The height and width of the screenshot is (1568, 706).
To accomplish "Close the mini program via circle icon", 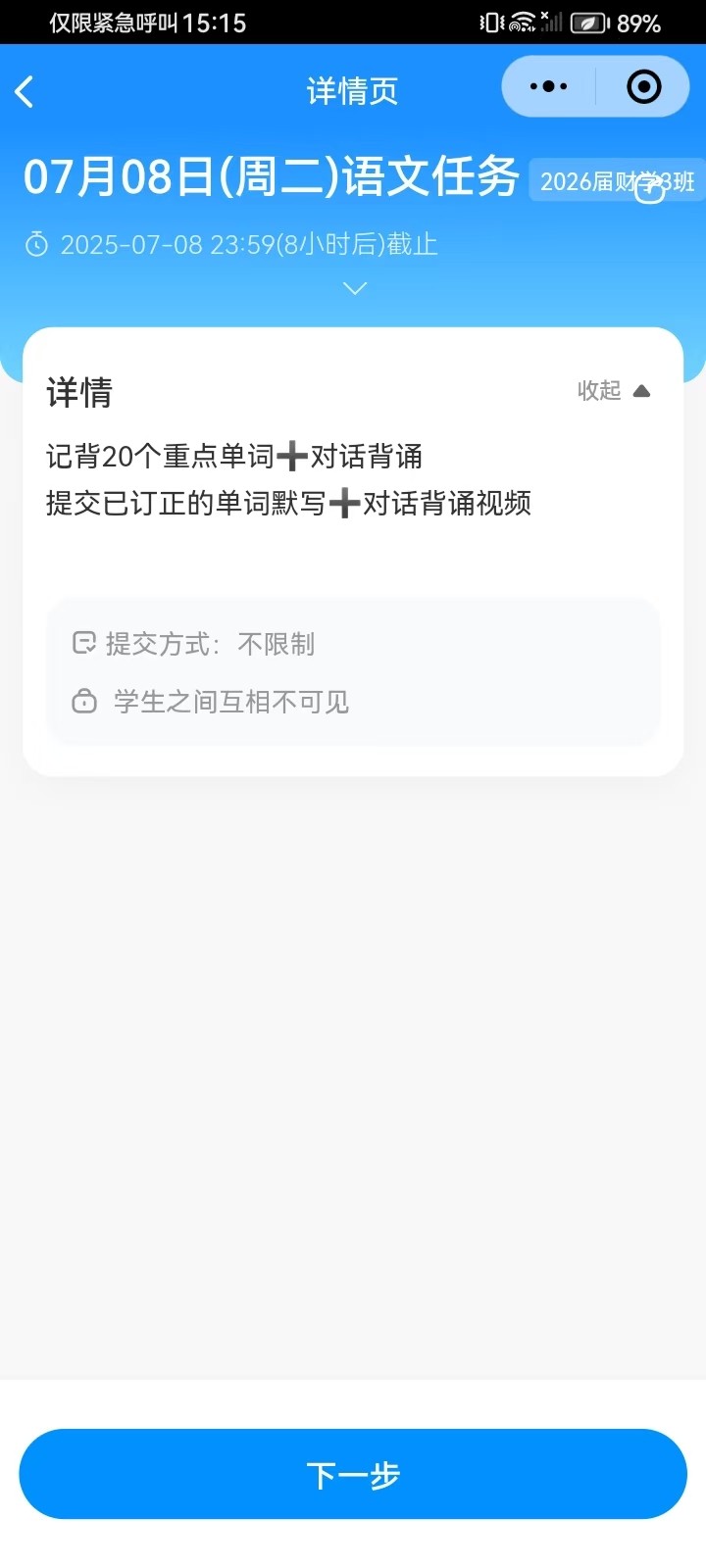I will pos(643,87).
